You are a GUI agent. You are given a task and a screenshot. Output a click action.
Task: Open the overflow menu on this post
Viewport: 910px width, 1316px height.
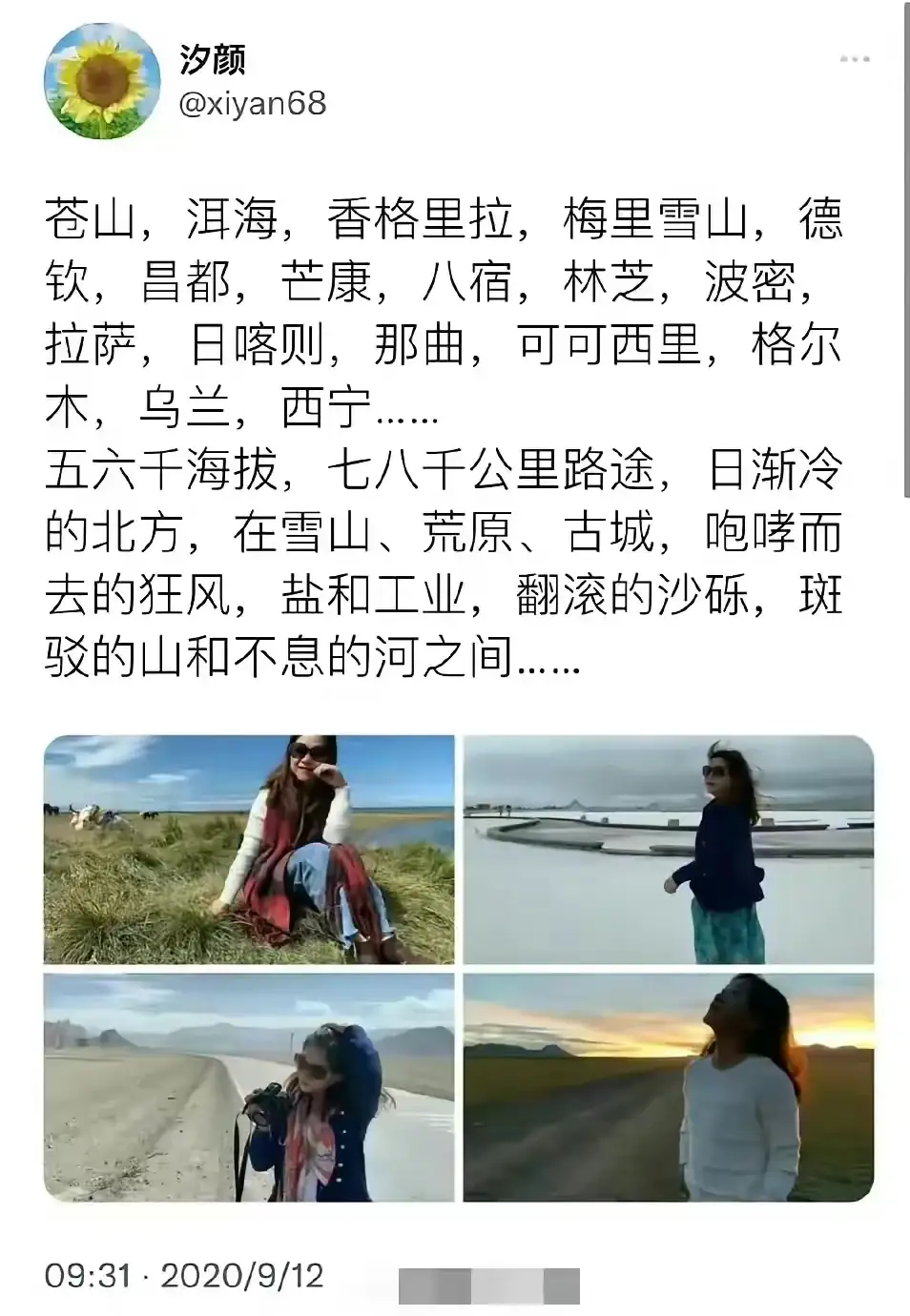coord(855,59)
